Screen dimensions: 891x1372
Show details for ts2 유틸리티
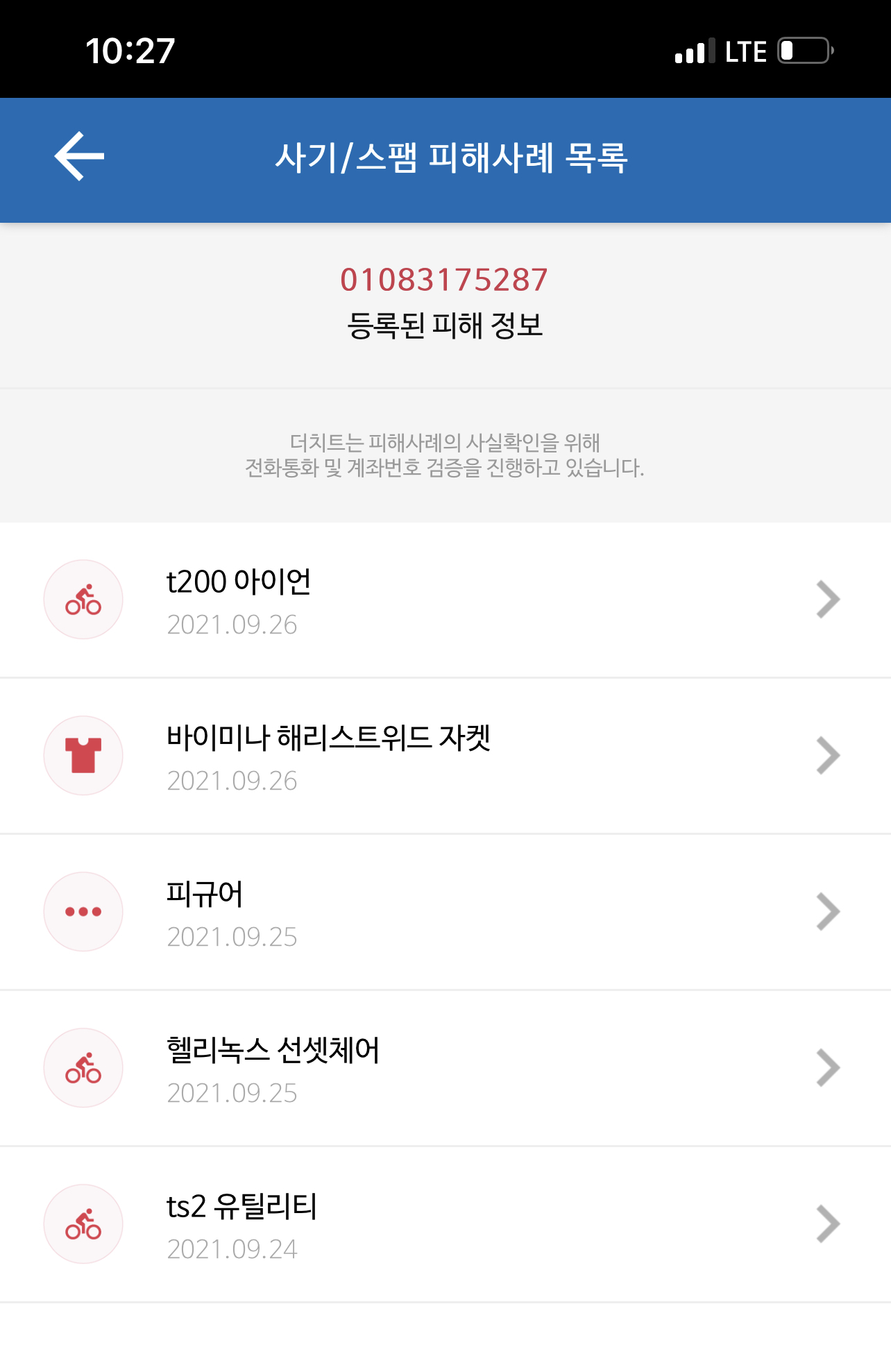444,1225
